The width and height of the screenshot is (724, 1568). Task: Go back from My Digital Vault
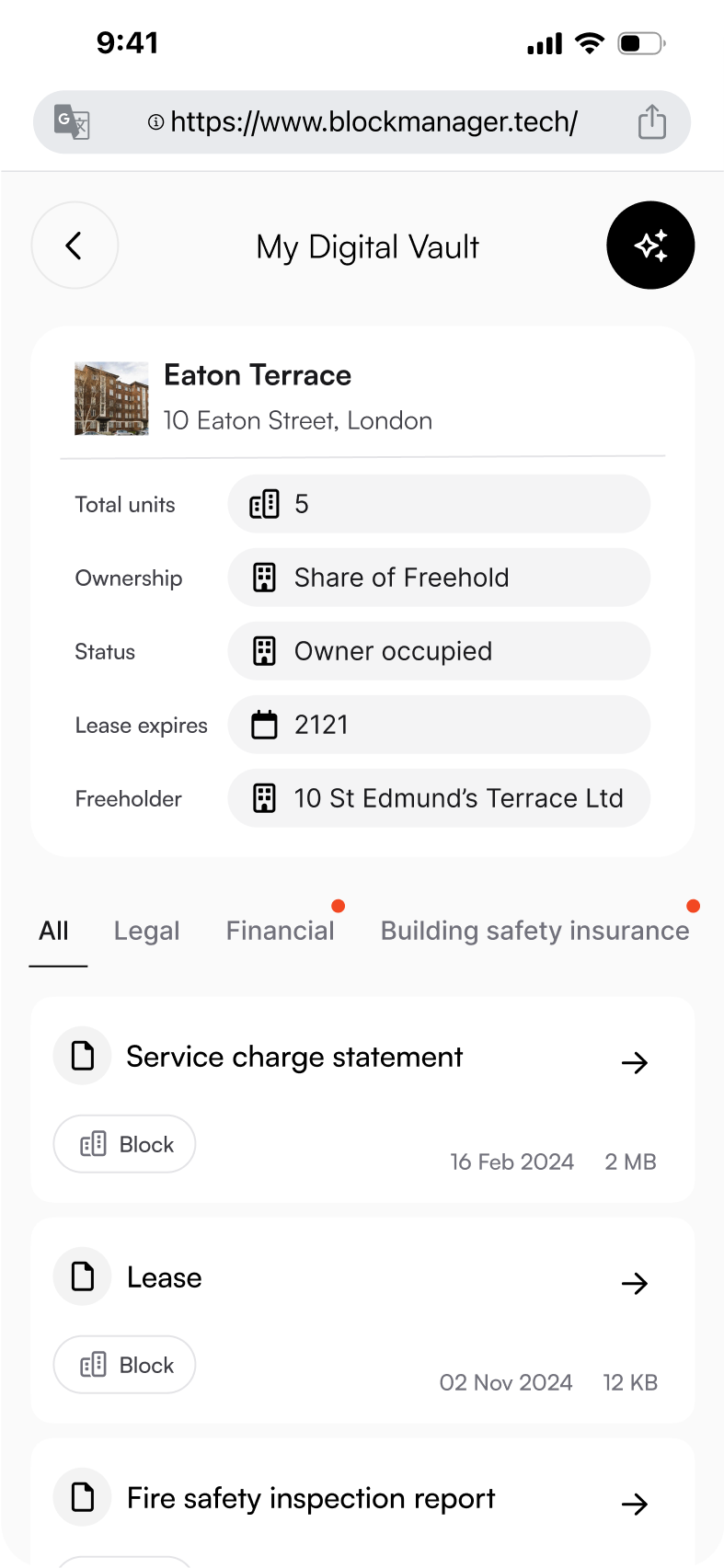75,246
